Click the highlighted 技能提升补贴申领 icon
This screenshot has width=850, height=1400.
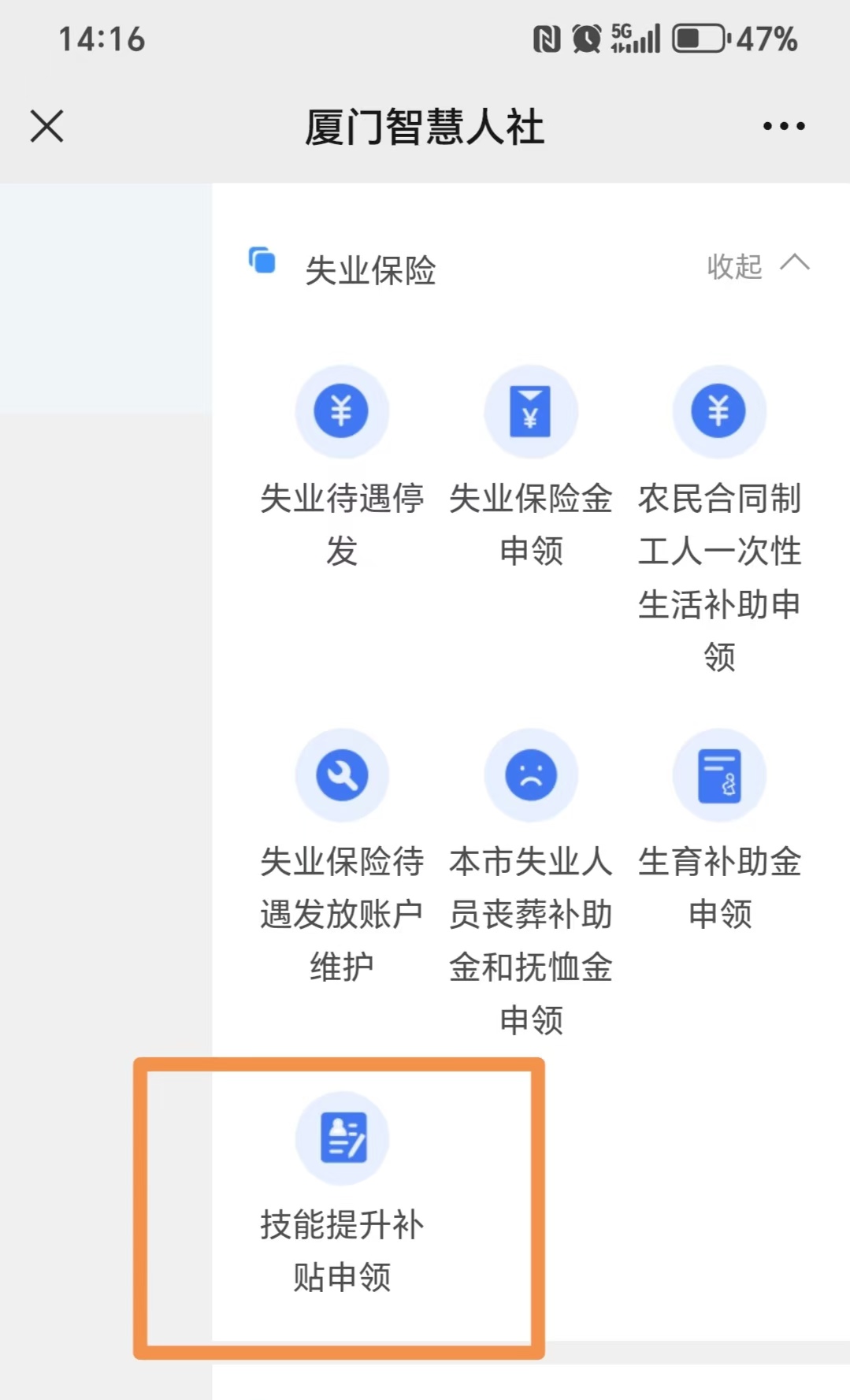pos(343,1138)
